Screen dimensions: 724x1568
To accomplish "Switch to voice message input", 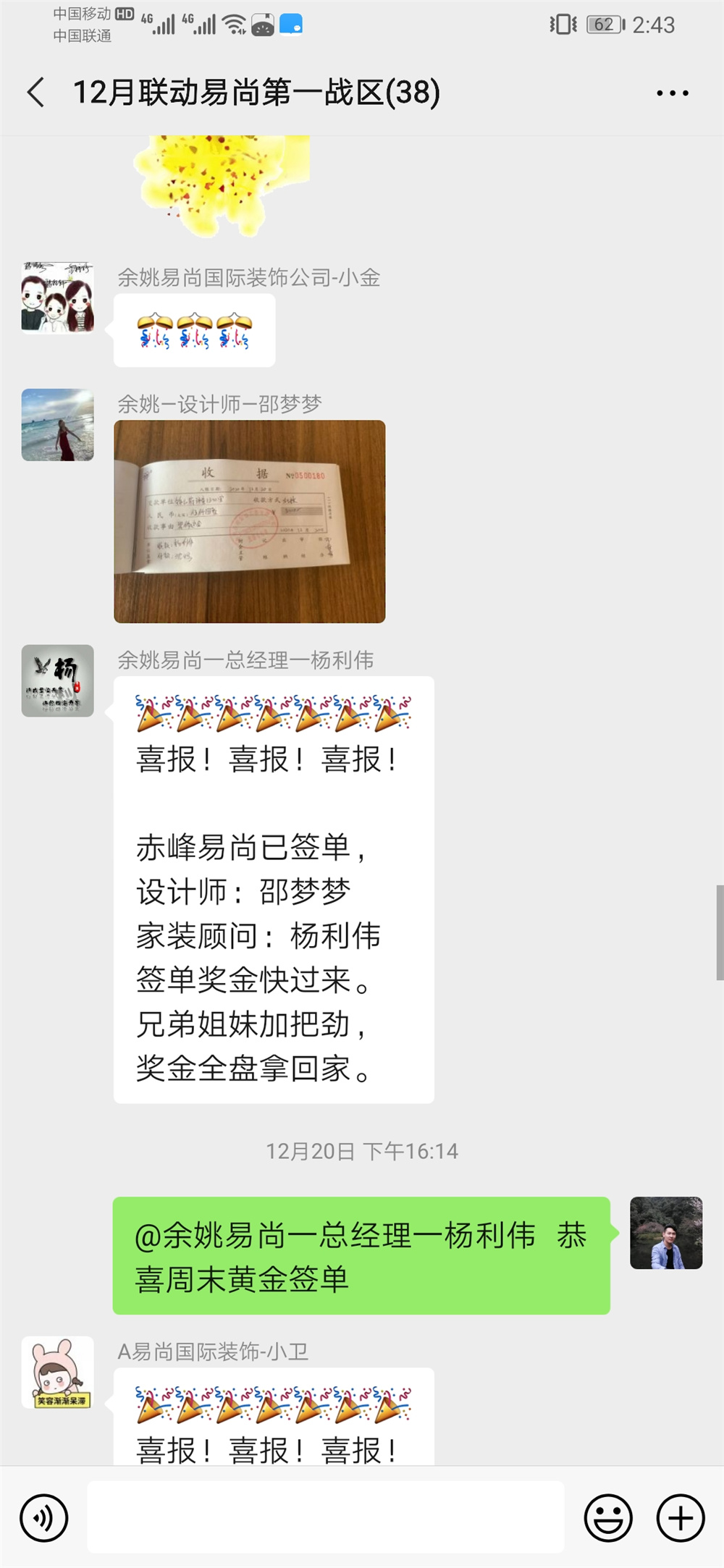I will (x=44, y=1518).
